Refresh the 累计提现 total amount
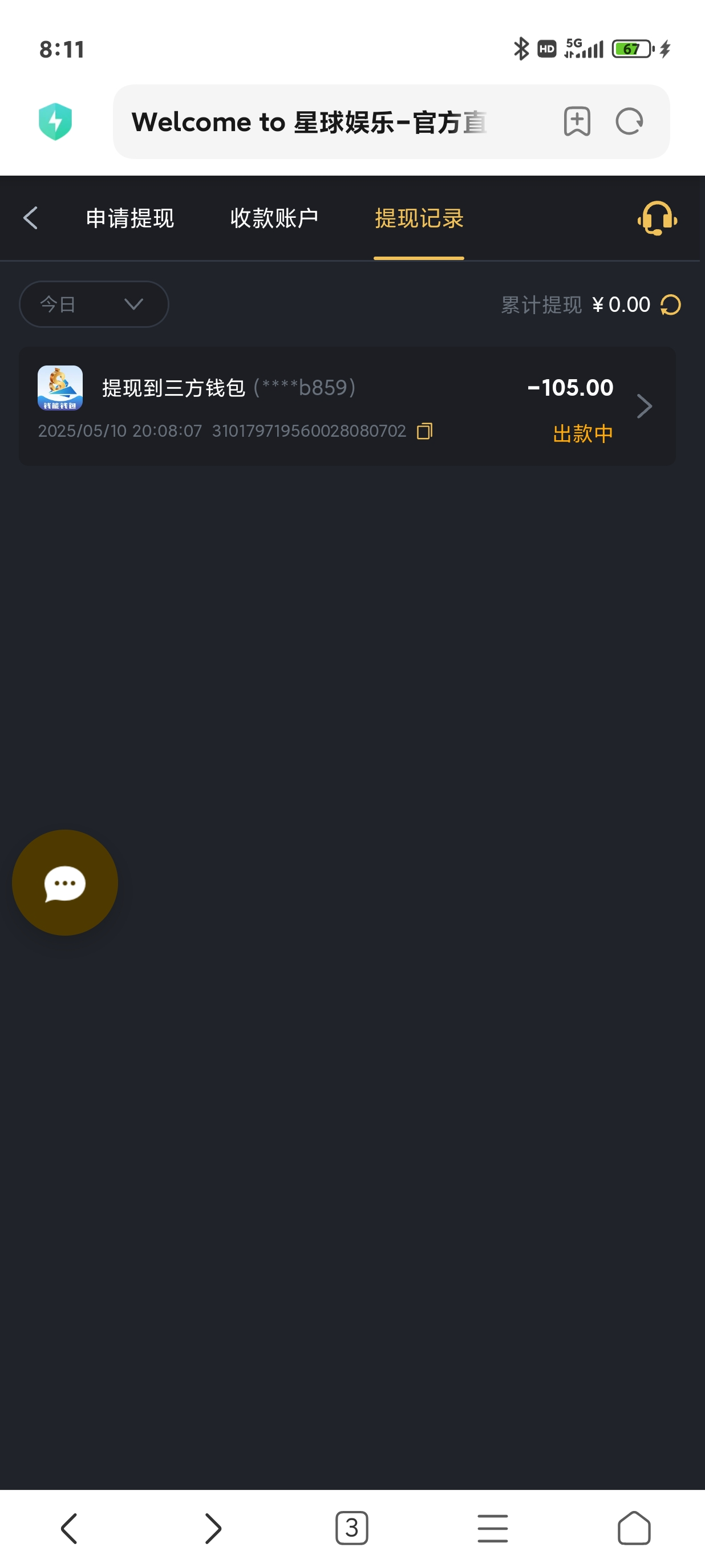This screenshot has height=1568, width=705. pos(671,304)
